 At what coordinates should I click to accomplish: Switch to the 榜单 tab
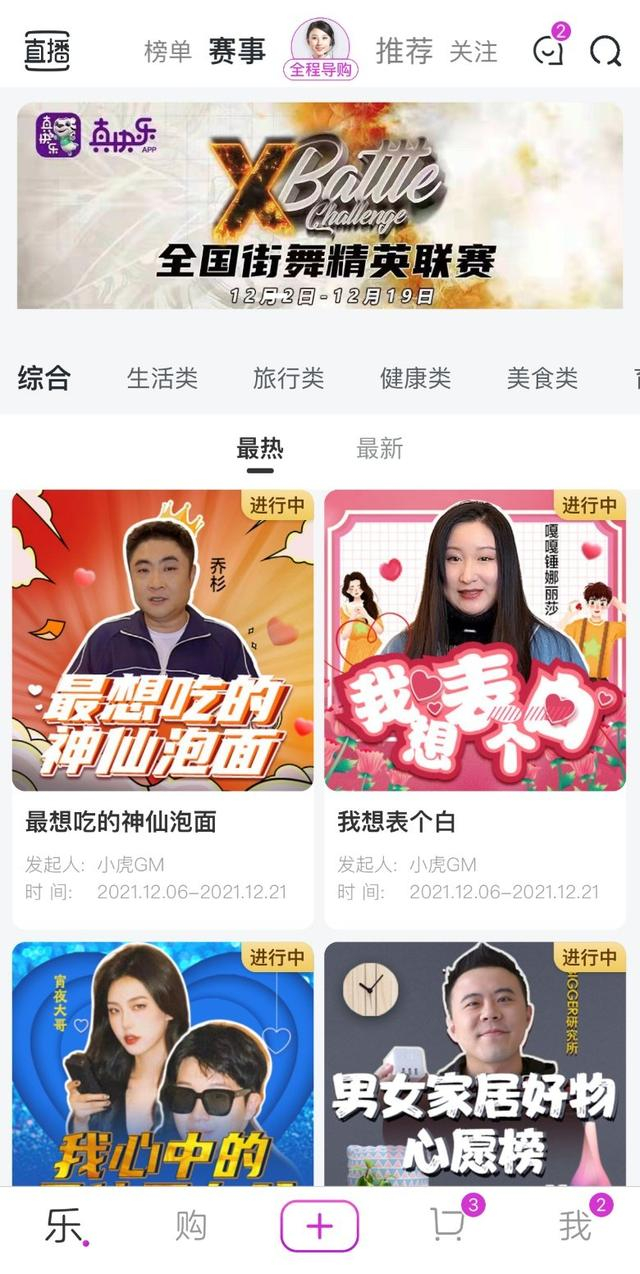click(167, 52)
